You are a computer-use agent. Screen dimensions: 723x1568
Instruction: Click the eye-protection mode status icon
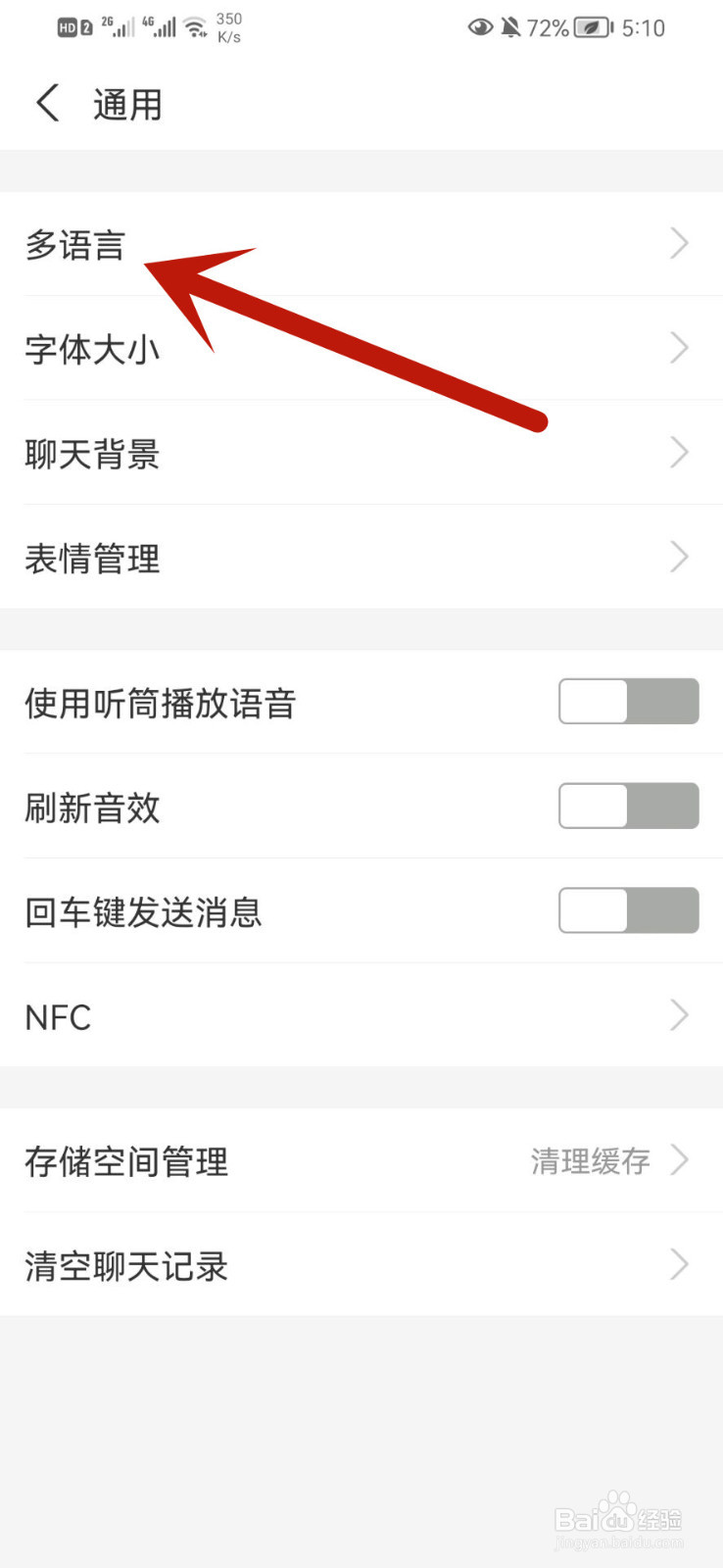(479, 28)
